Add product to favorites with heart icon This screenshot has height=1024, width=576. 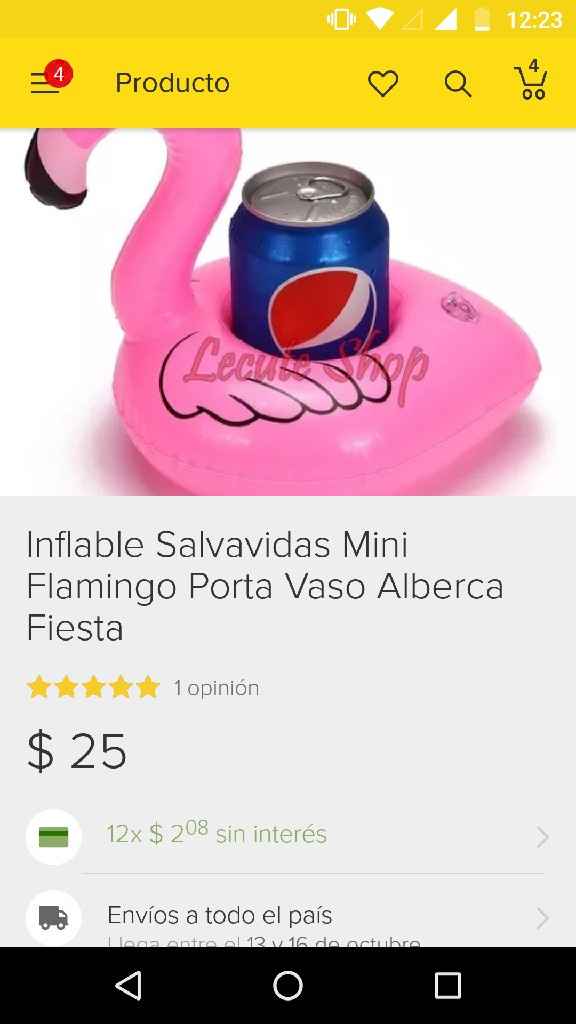tap(383, 84)
